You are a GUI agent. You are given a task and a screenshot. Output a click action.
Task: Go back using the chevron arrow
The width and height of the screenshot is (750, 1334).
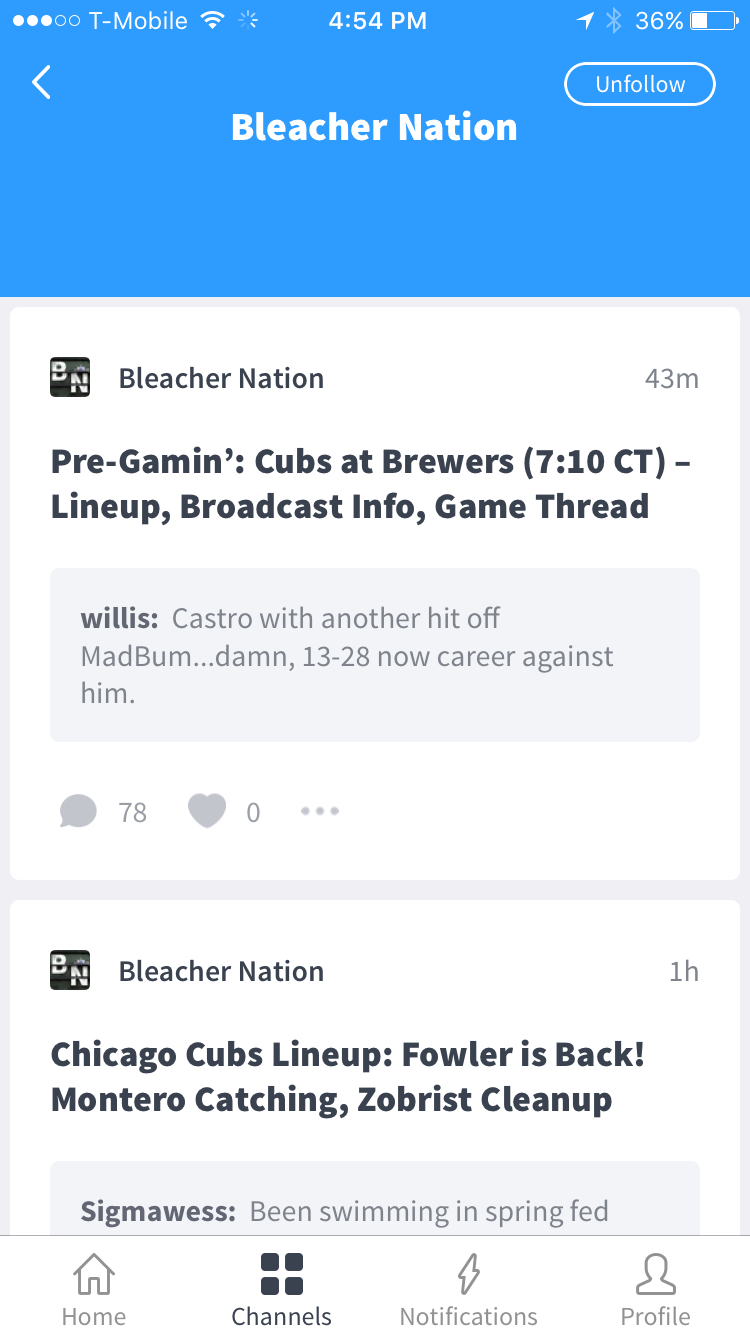pyautogui.click(x=40, y=83)
